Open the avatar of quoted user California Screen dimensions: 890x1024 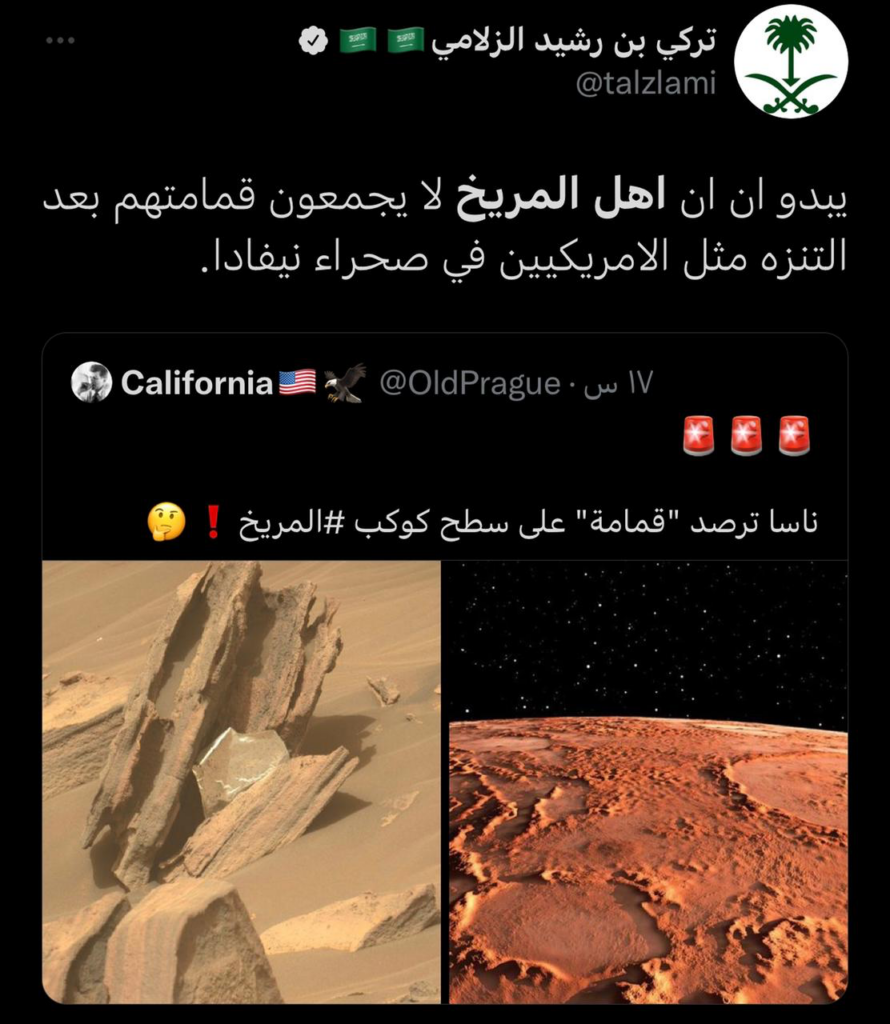92,383
